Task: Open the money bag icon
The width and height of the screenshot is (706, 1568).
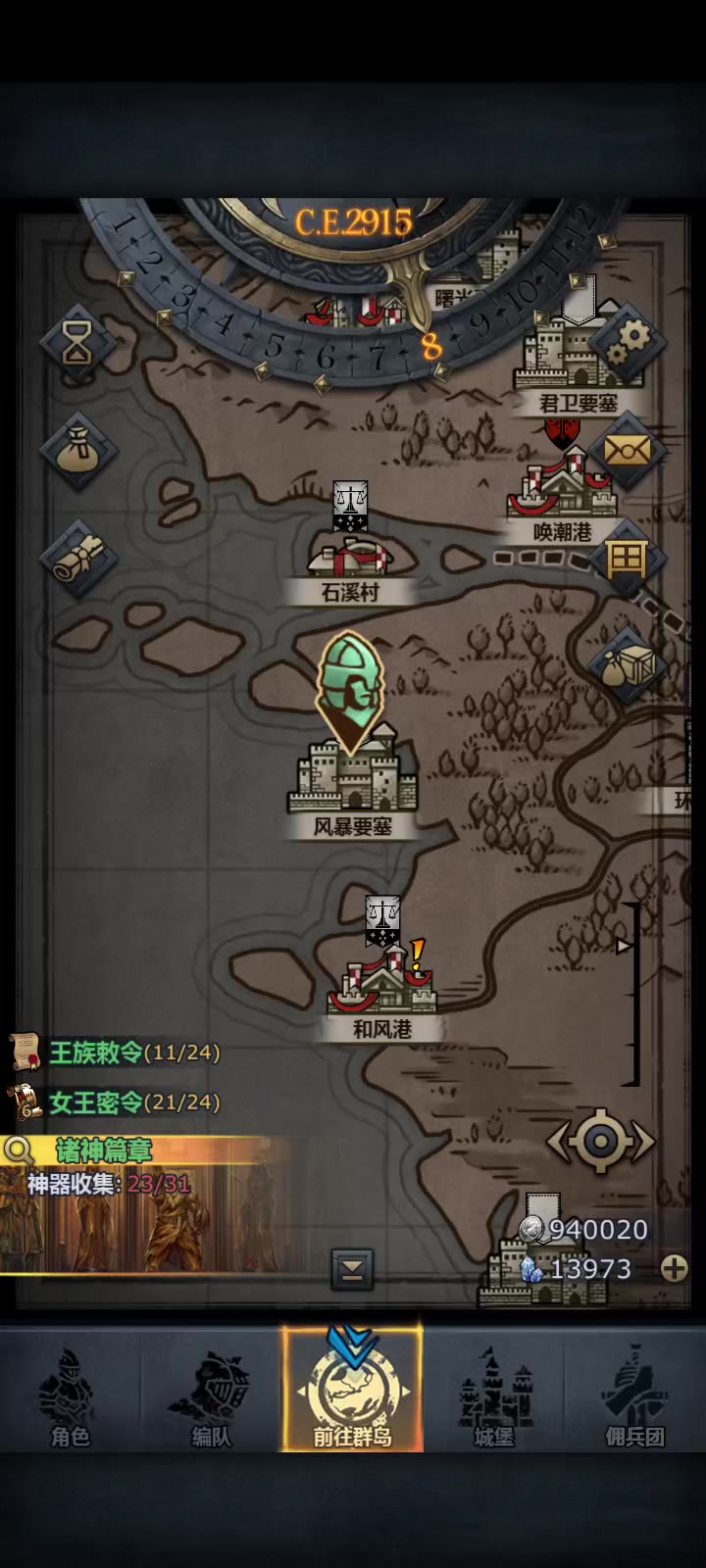Action: point(78,451)
